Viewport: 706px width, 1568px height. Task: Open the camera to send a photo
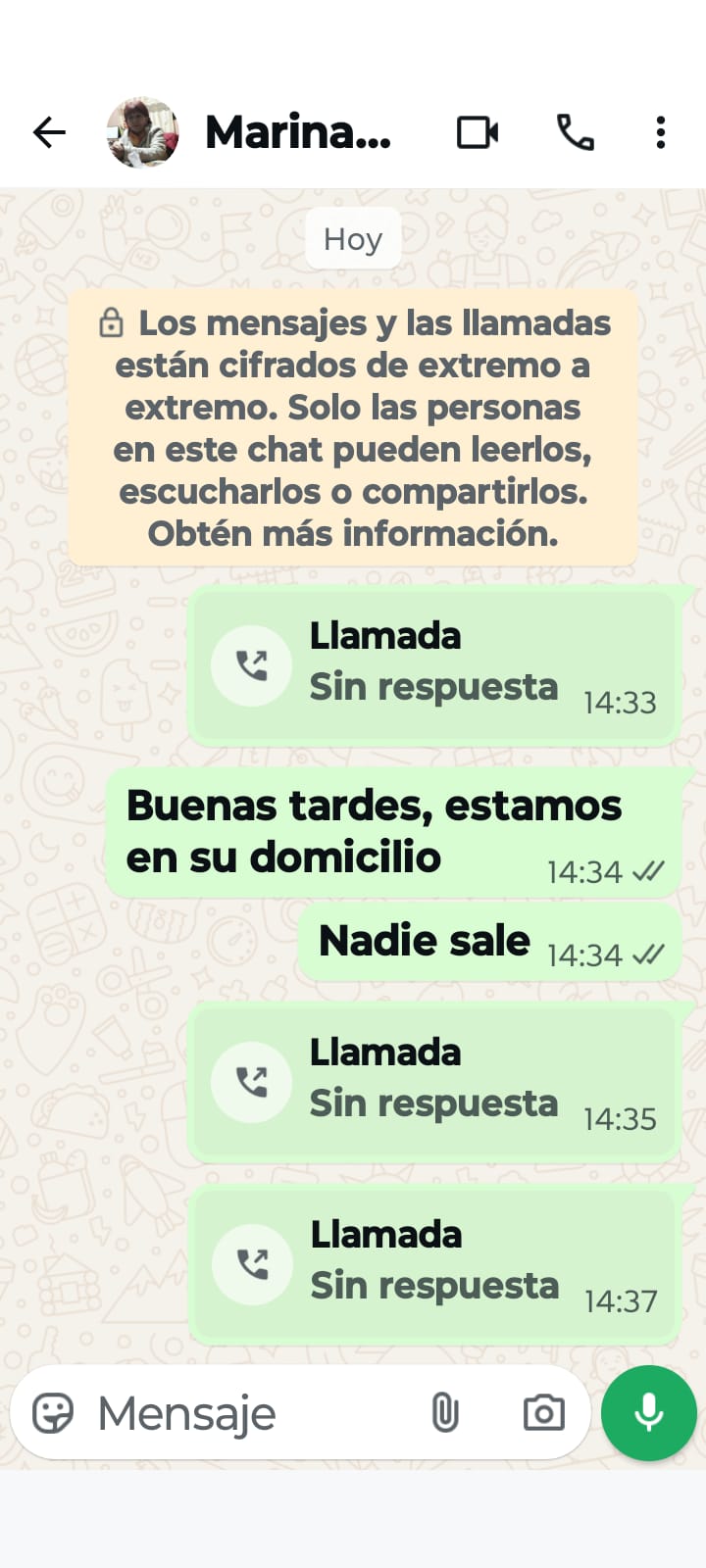click(x=543, y=1413)
